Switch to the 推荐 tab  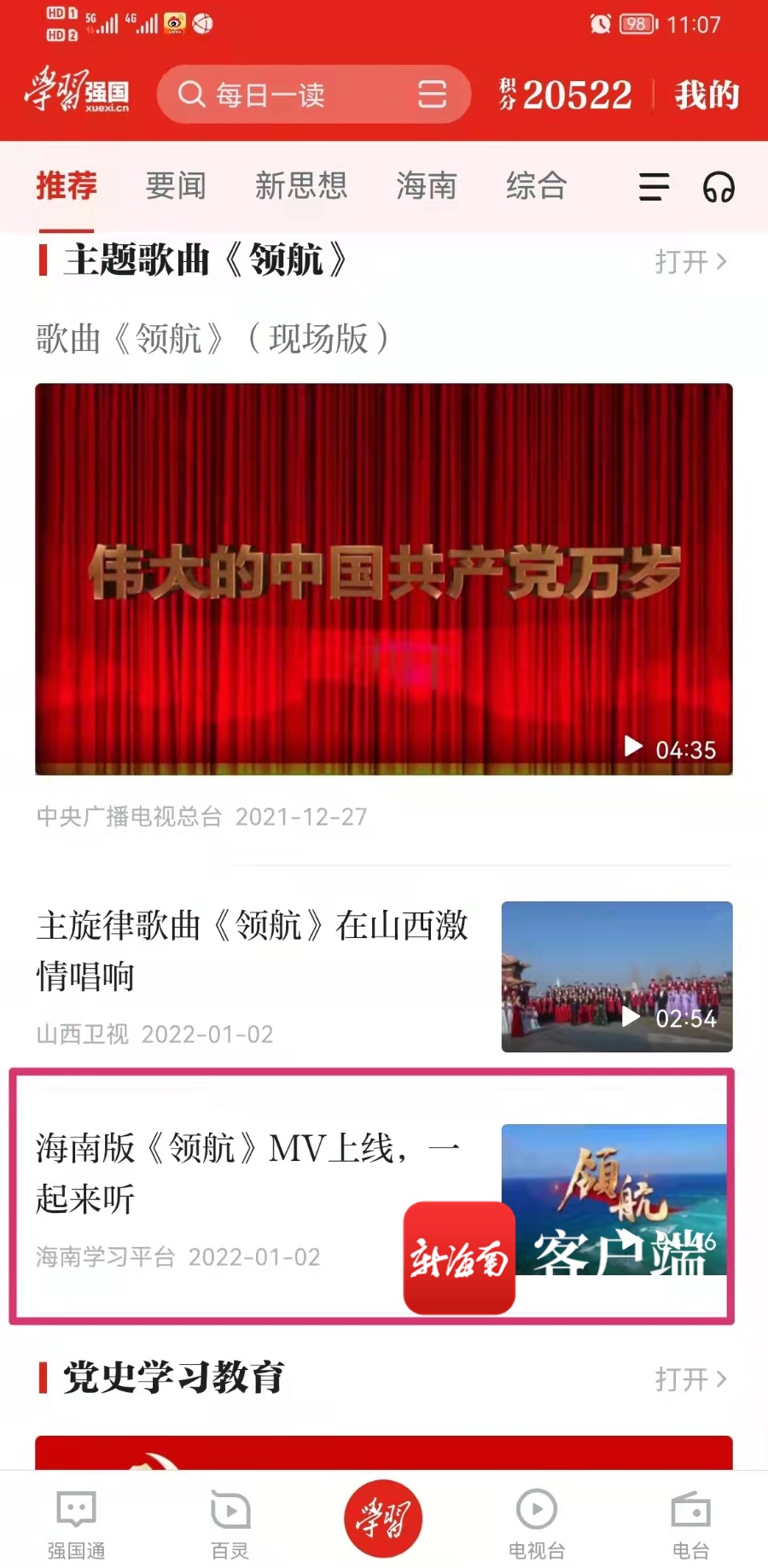point(67,186)
